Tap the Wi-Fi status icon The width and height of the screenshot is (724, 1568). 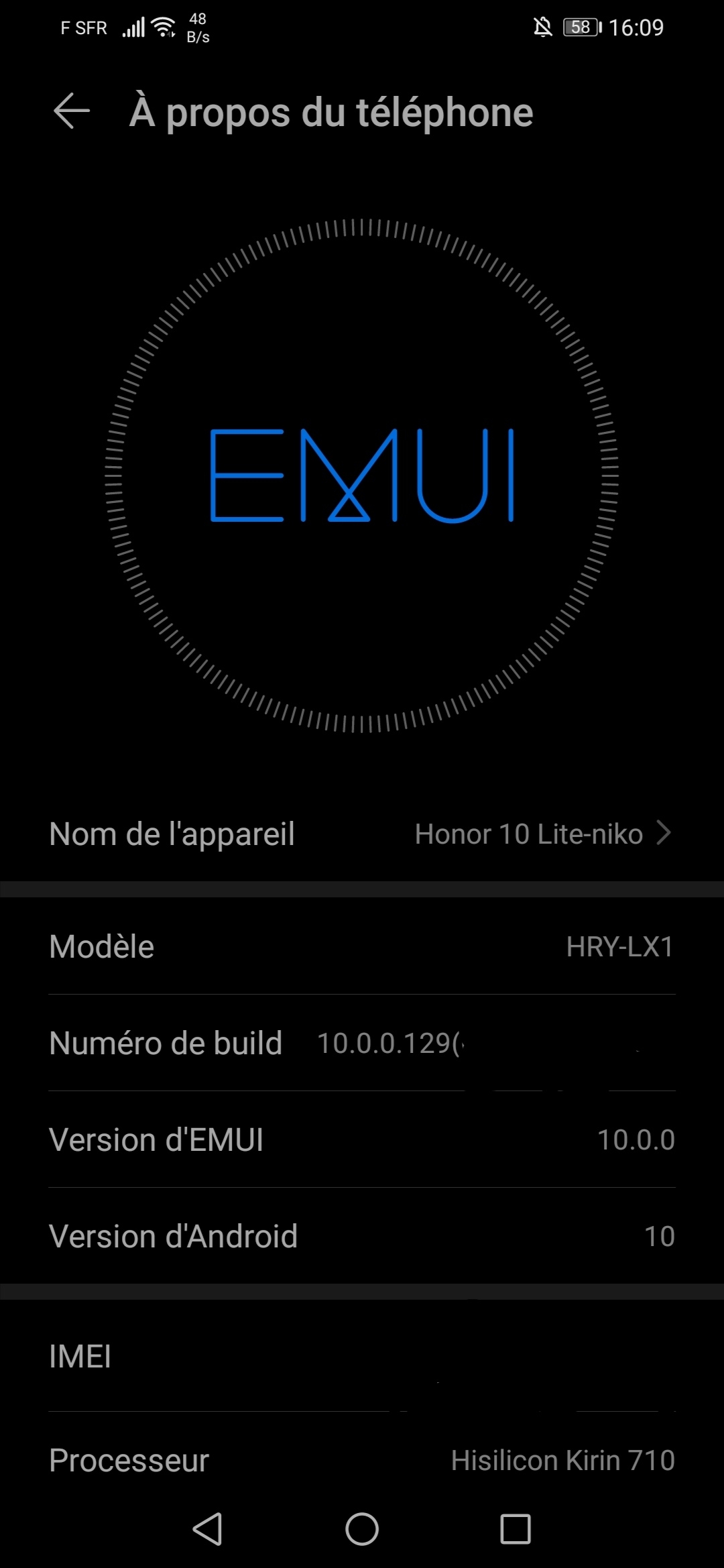(163, 25)
